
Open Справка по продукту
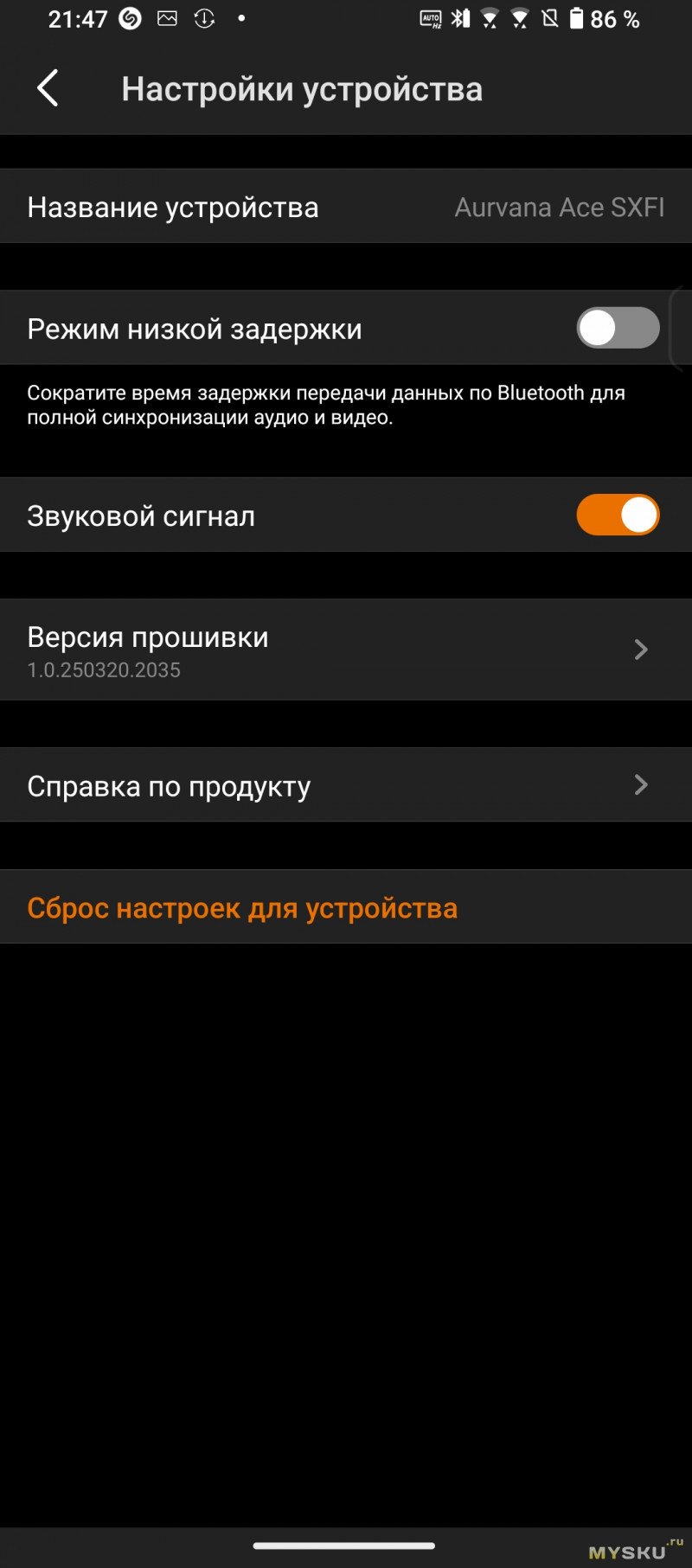(346, 786)
